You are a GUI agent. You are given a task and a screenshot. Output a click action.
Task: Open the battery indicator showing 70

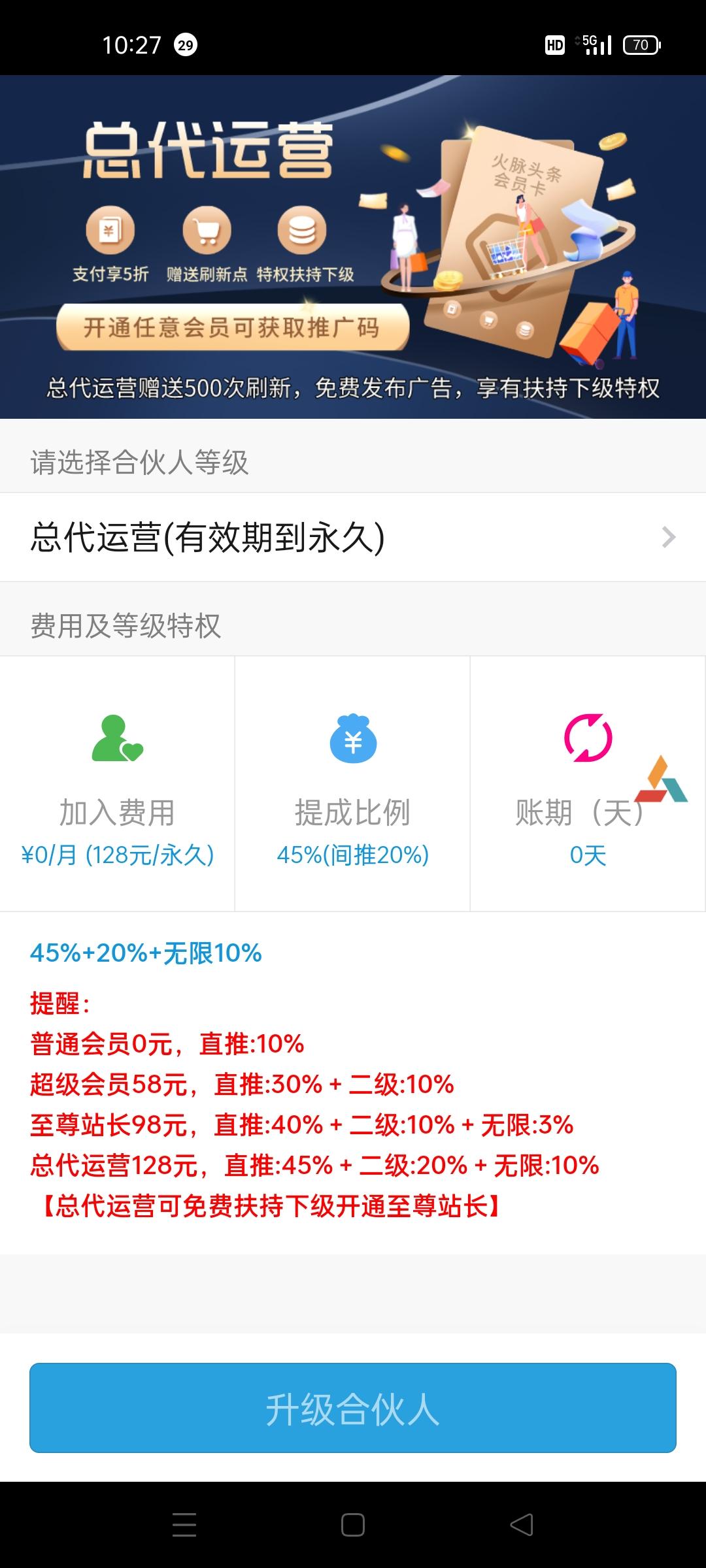[639, 44]
